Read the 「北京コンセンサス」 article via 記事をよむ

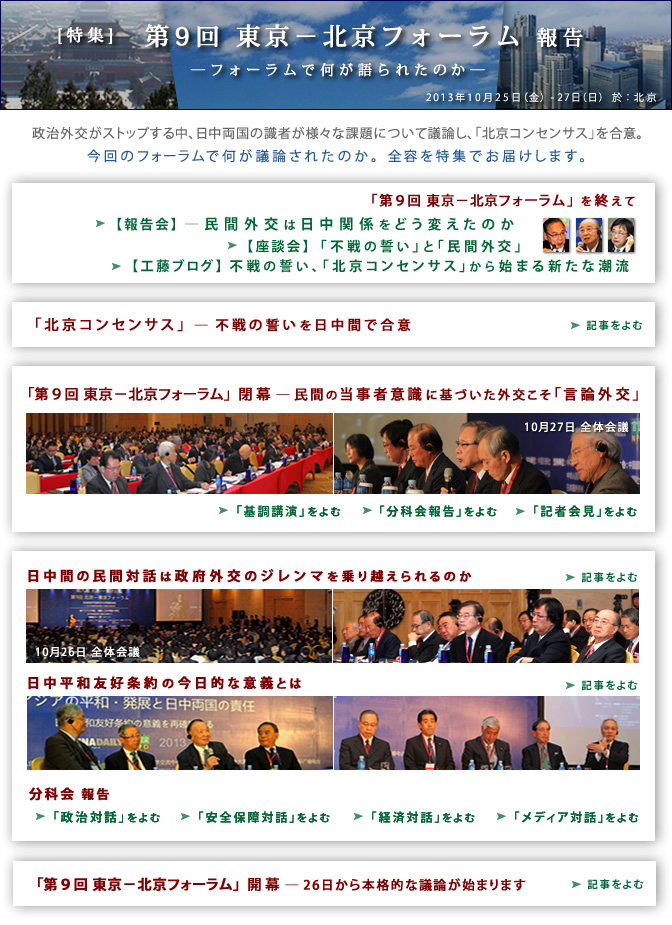[606, 326]
